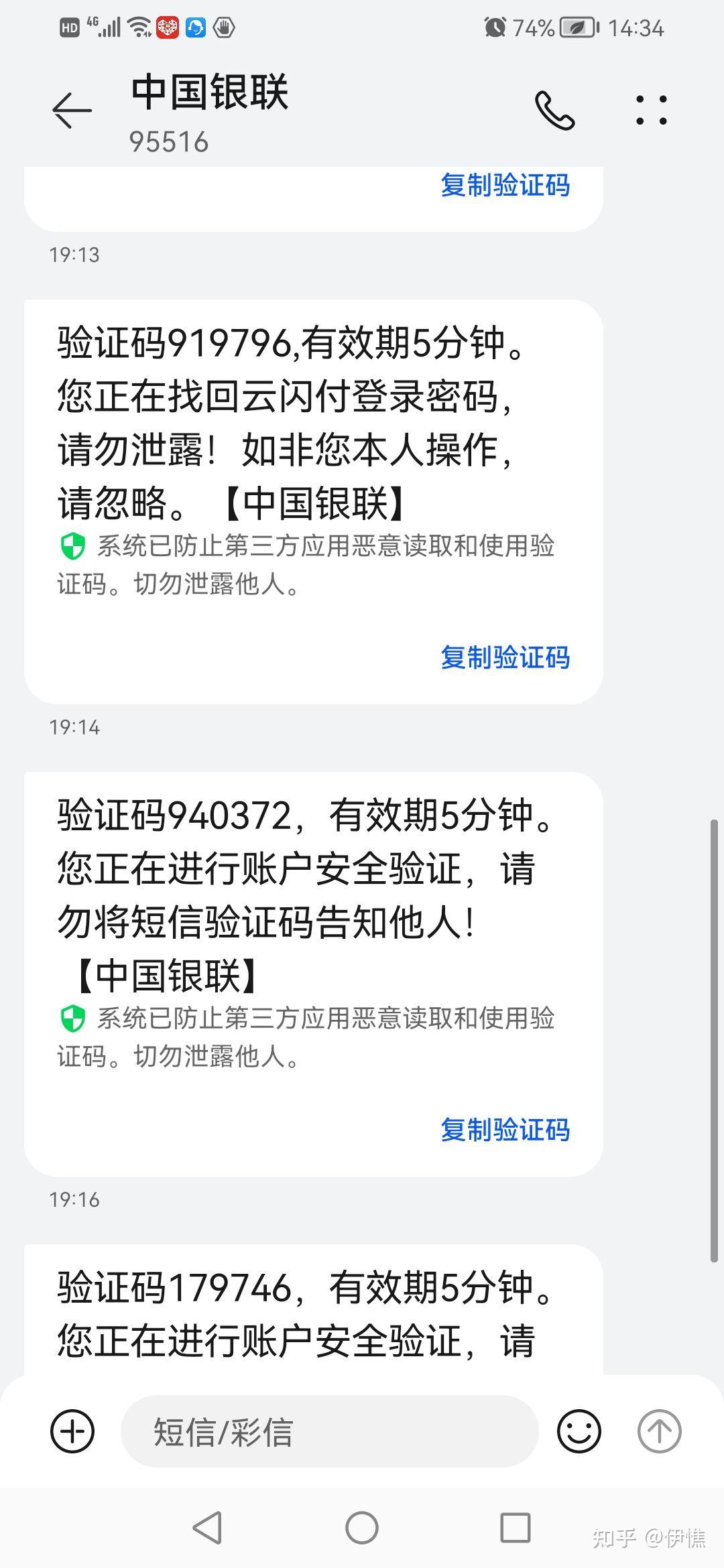Screen dimensions: 724x1568
Task: Copy the topmost verification code
Action: (504, 186)
